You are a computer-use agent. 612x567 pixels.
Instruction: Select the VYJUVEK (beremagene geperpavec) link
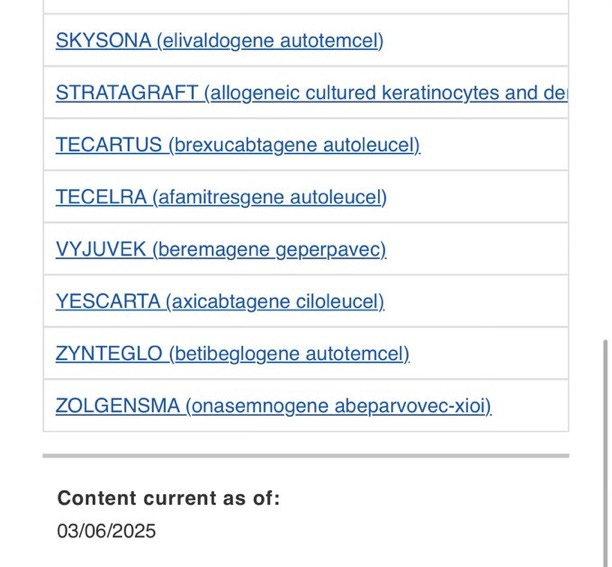pyautogui.click(x=221, y=249)
